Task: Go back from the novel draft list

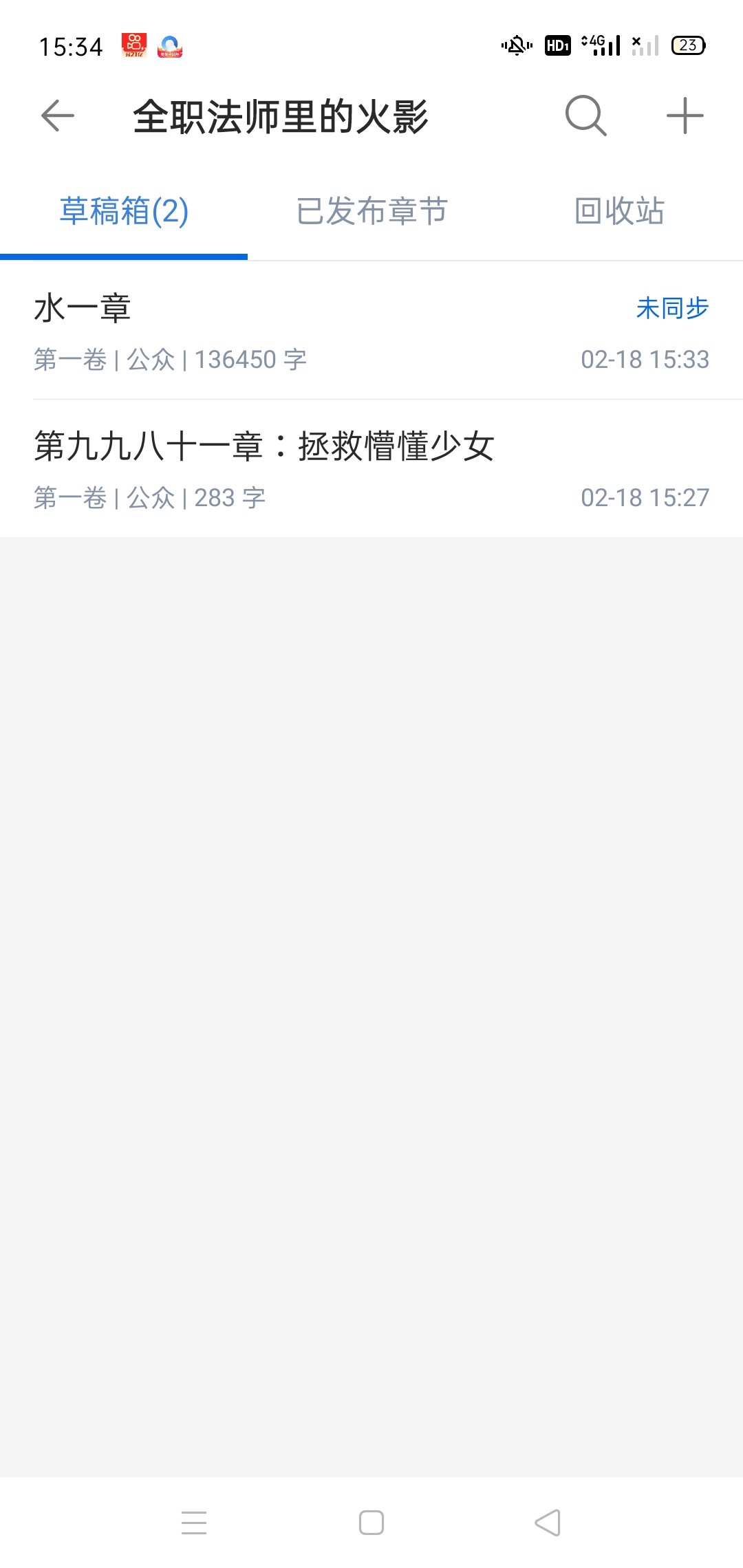Action: 58,116
